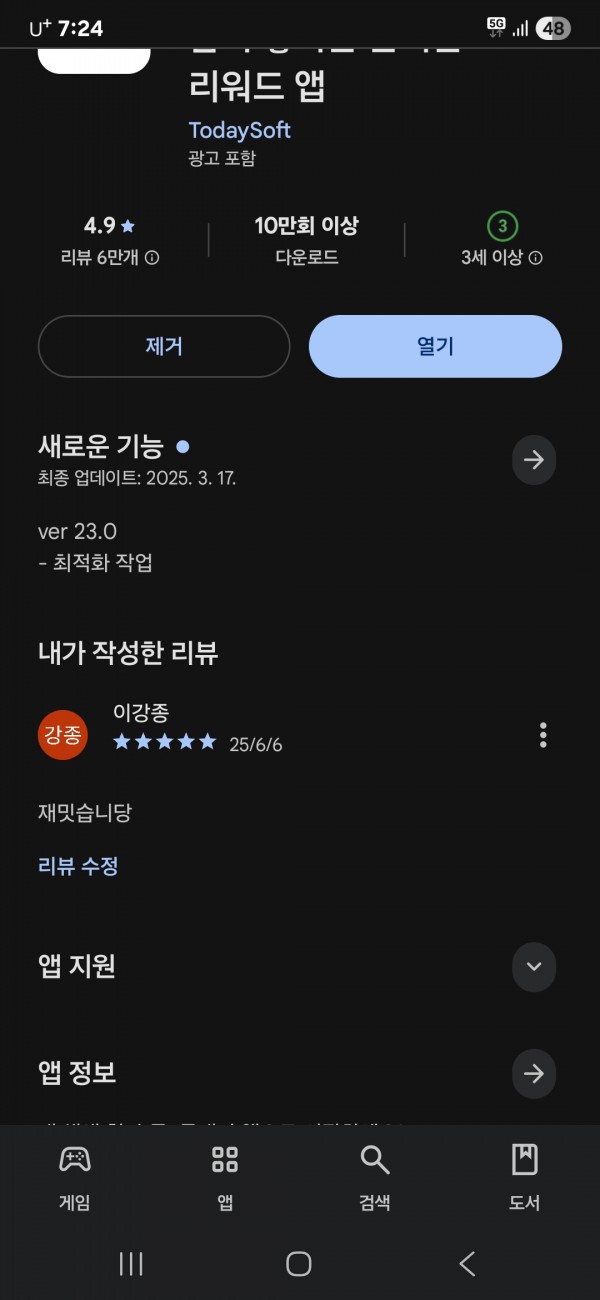Tap the 제거 button to uninstall
Image resolution: width=600 pixels, height=1300 pixels.
[164, 346]
